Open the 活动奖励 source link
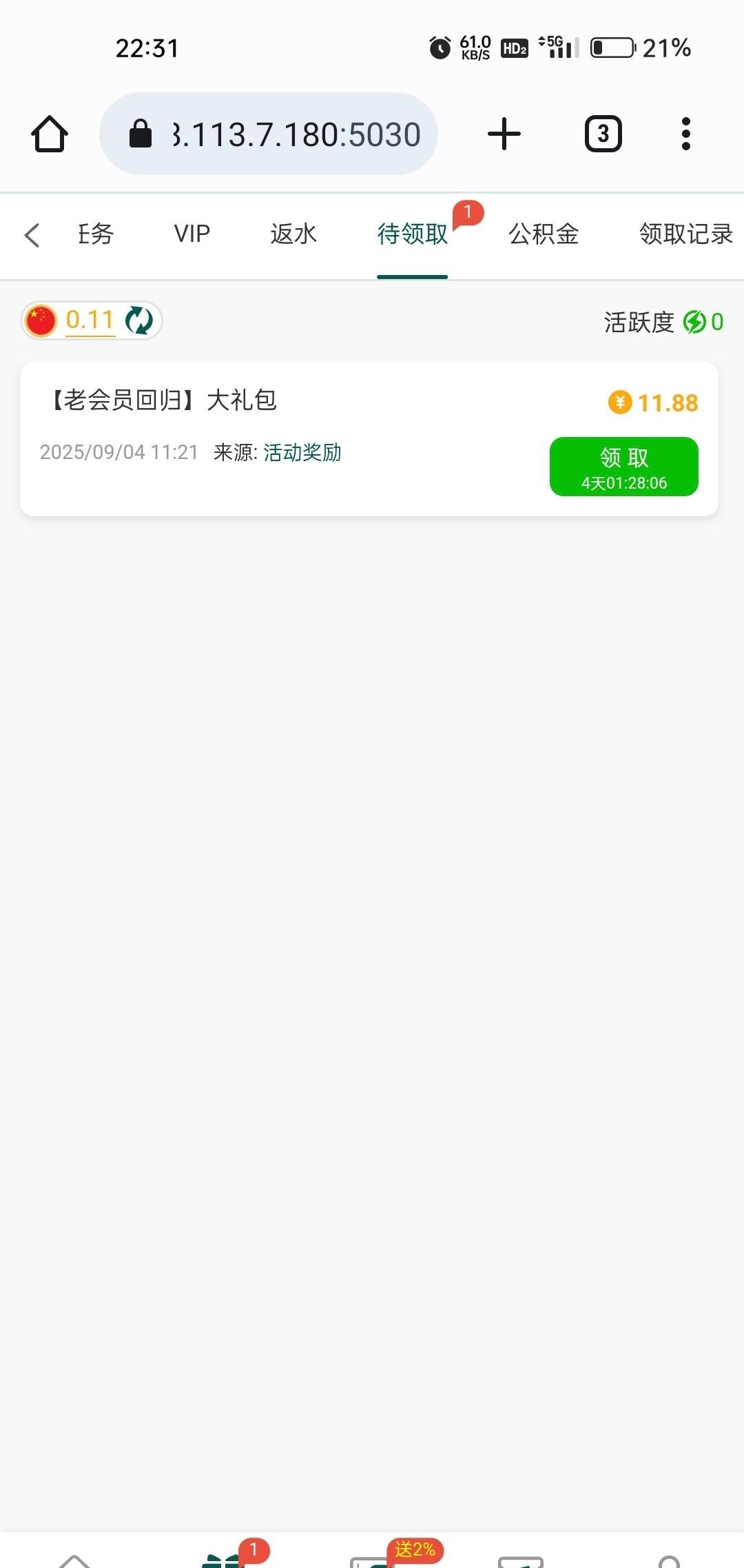The width and height of the screenshot is (744, 1568). coord(302,453)
